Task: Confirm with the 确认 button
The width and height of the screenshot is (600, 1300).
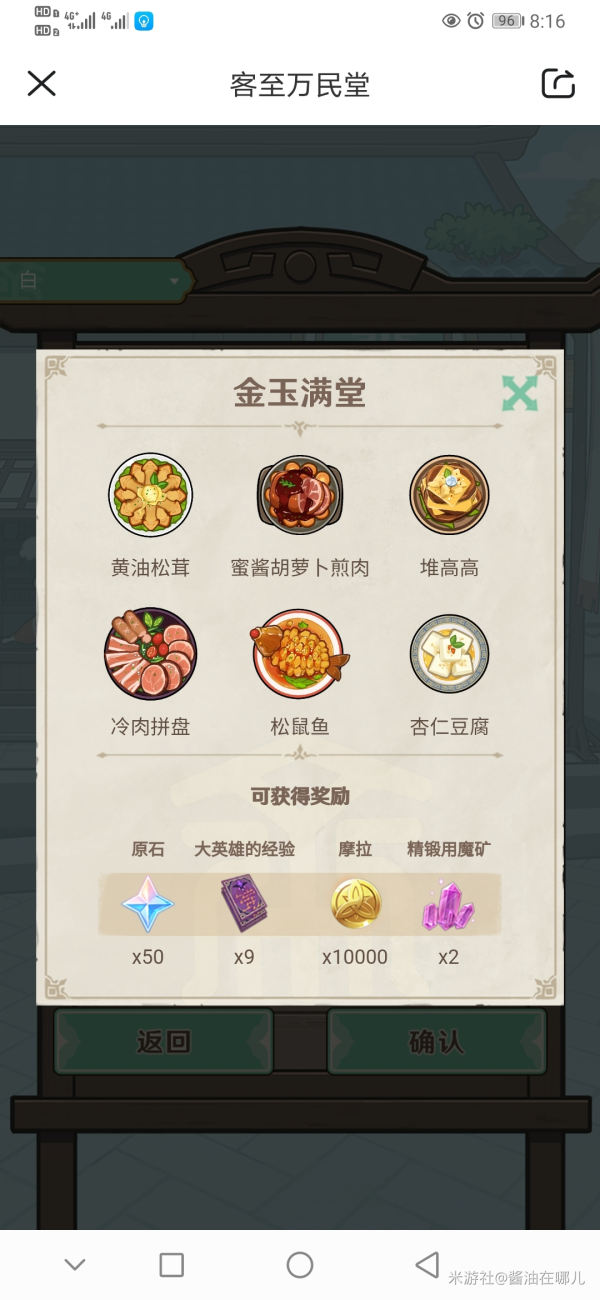Action: (x=436, y=1041)
